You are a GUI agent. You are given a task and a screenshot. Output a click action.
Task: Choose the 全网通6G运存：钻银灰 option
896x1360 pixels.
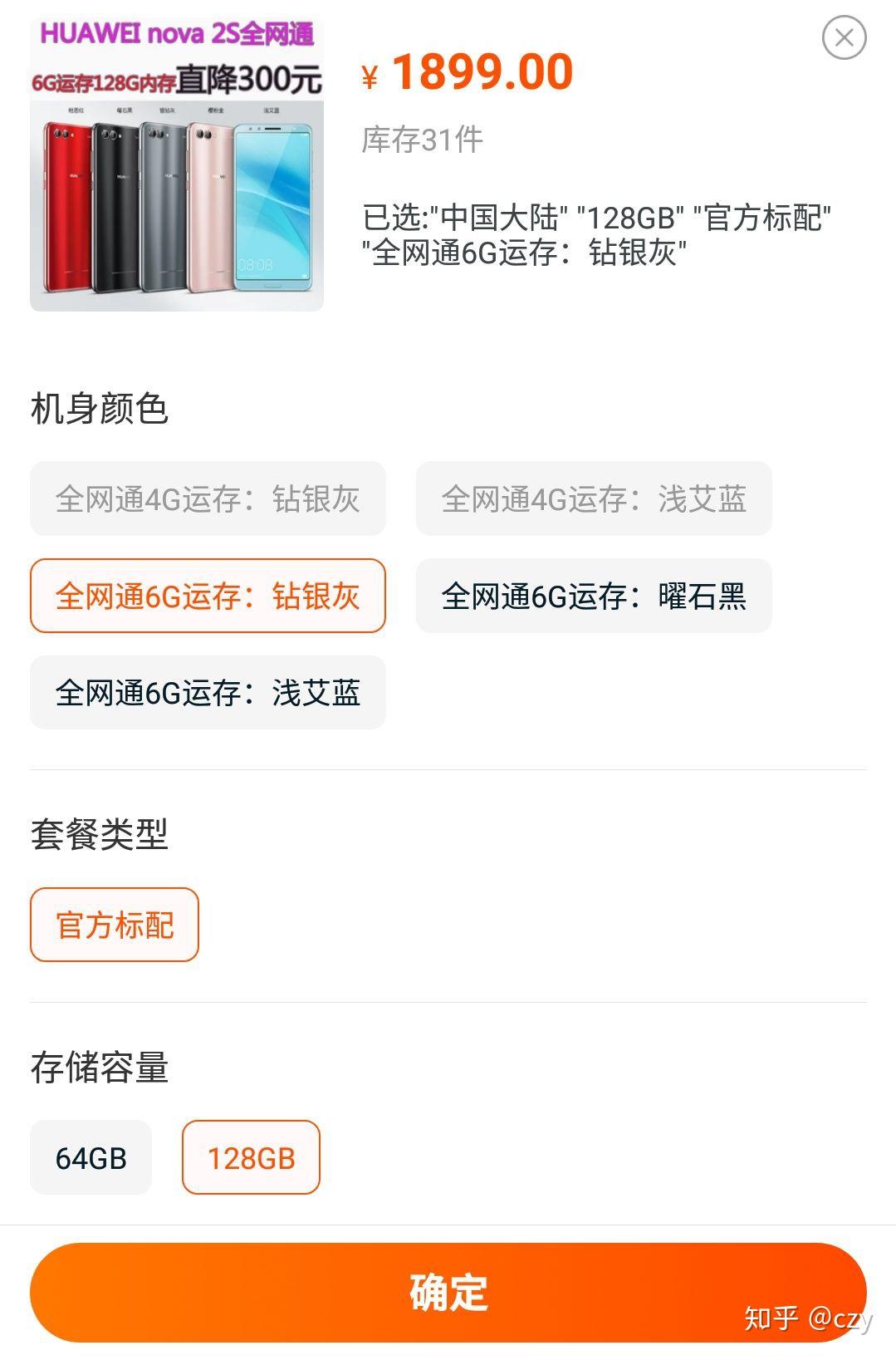pos(207,595)
